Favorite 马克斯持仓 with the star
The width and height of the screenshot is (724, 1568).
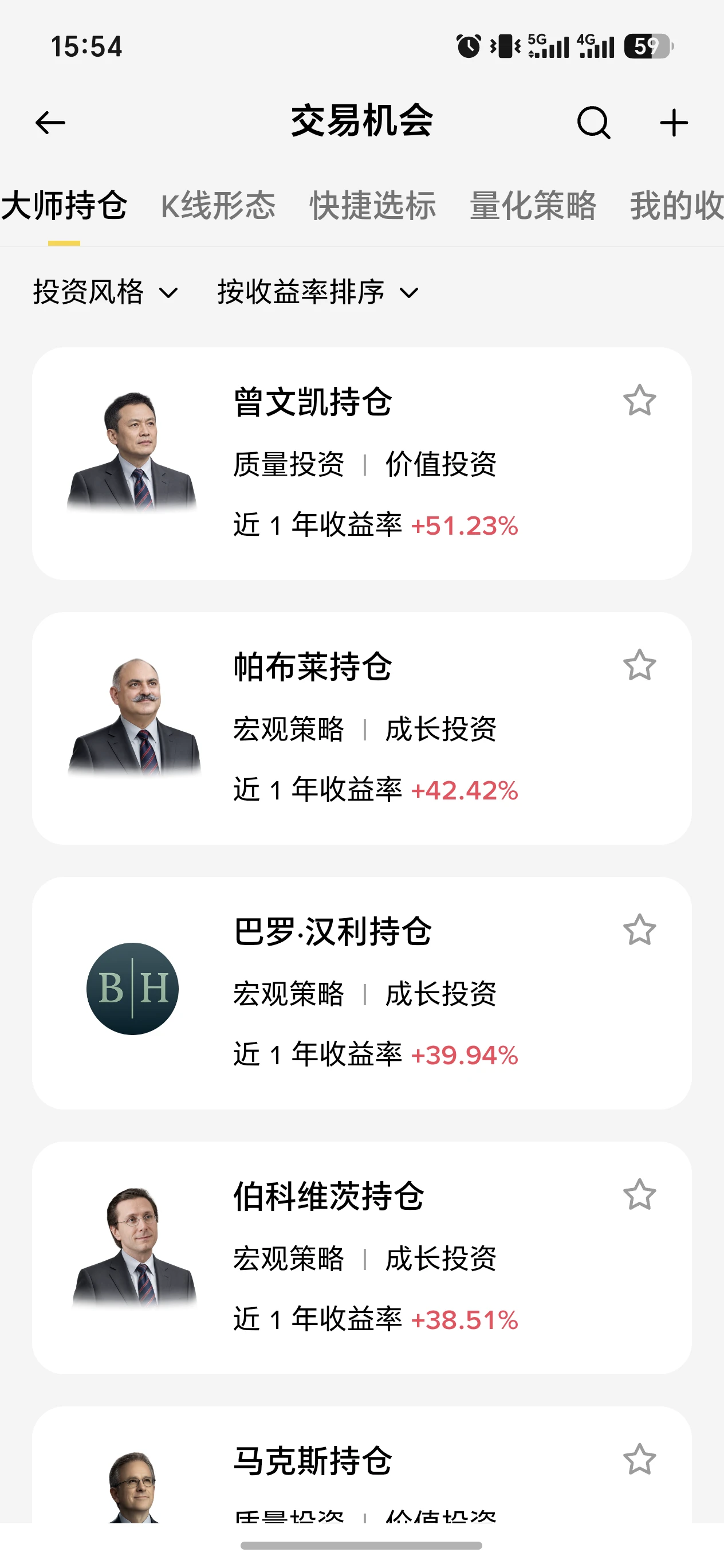click(x=639, y=1460)
